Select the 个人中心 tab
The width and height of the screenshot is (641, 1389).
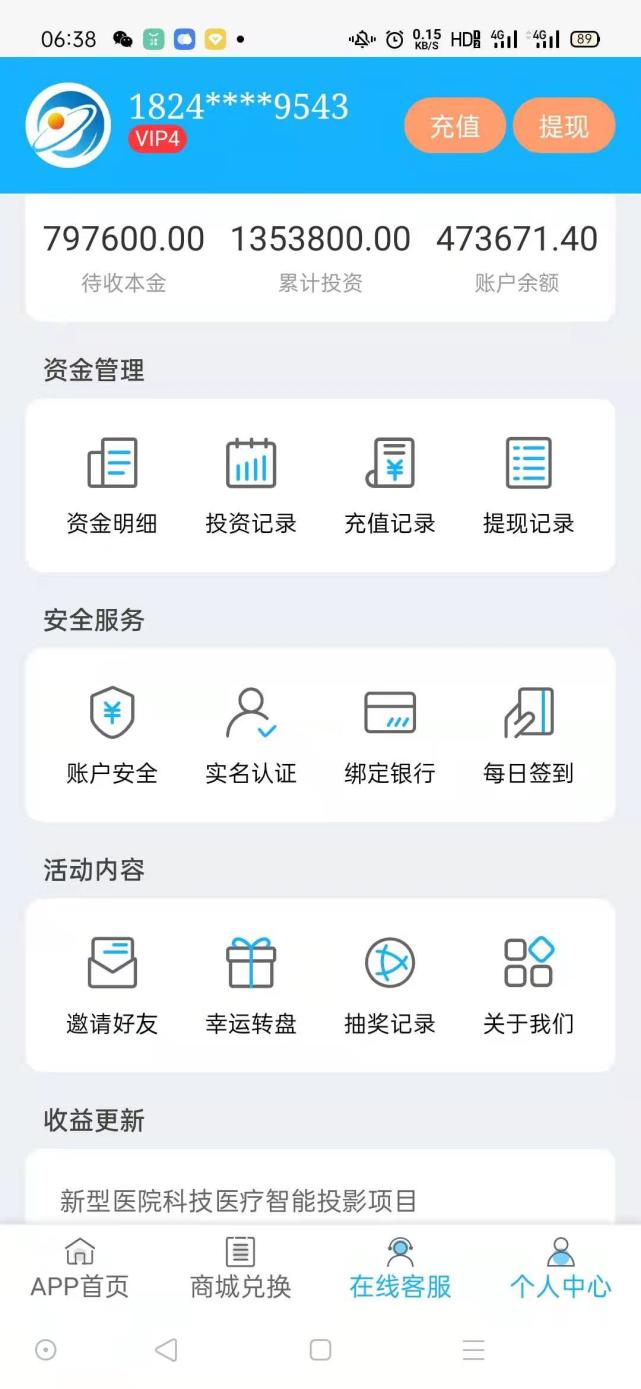pyautogui.click(x=561, y=1268)
